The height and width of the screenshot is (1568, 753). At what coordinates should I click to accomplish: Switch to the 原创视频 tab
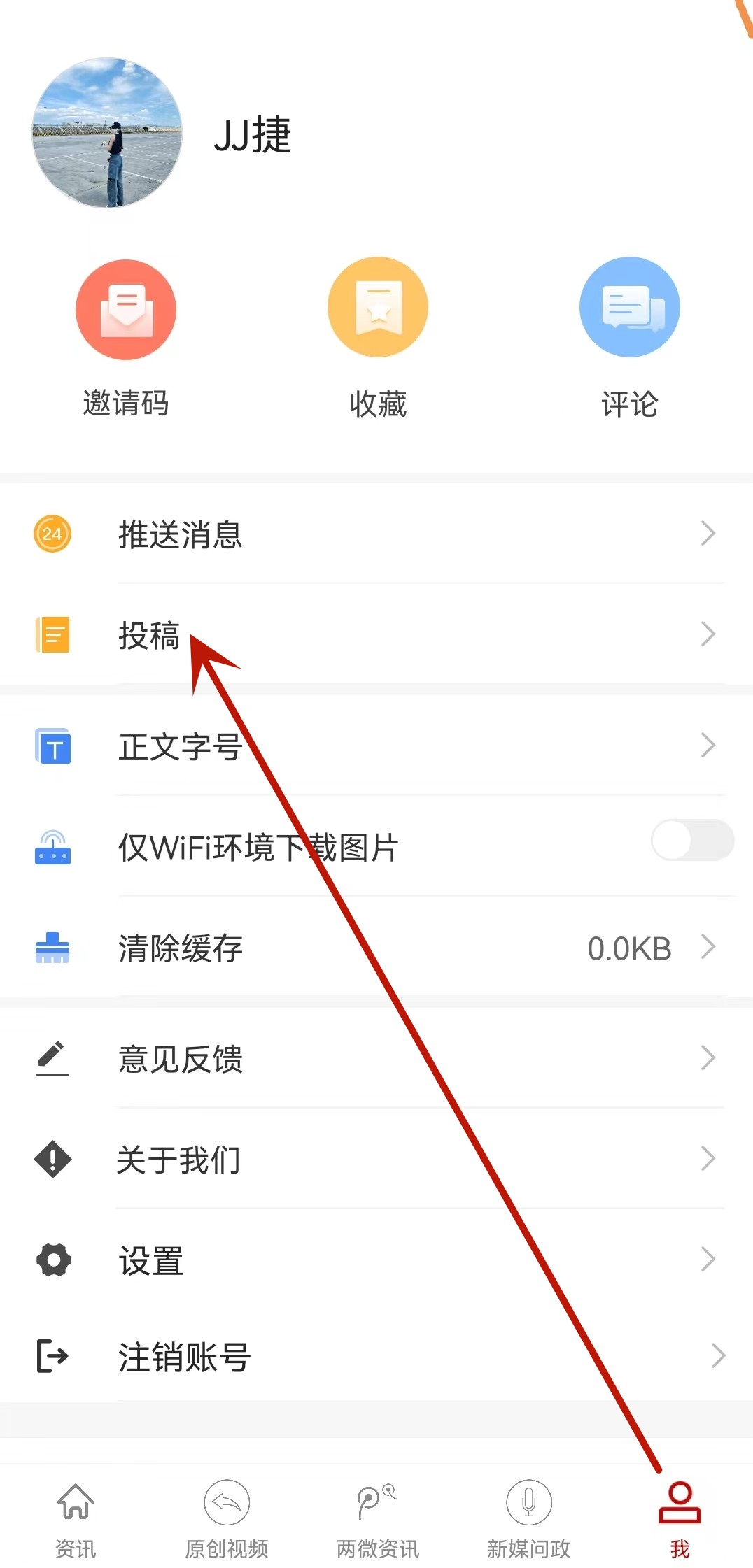click(x=226, y=1519)
